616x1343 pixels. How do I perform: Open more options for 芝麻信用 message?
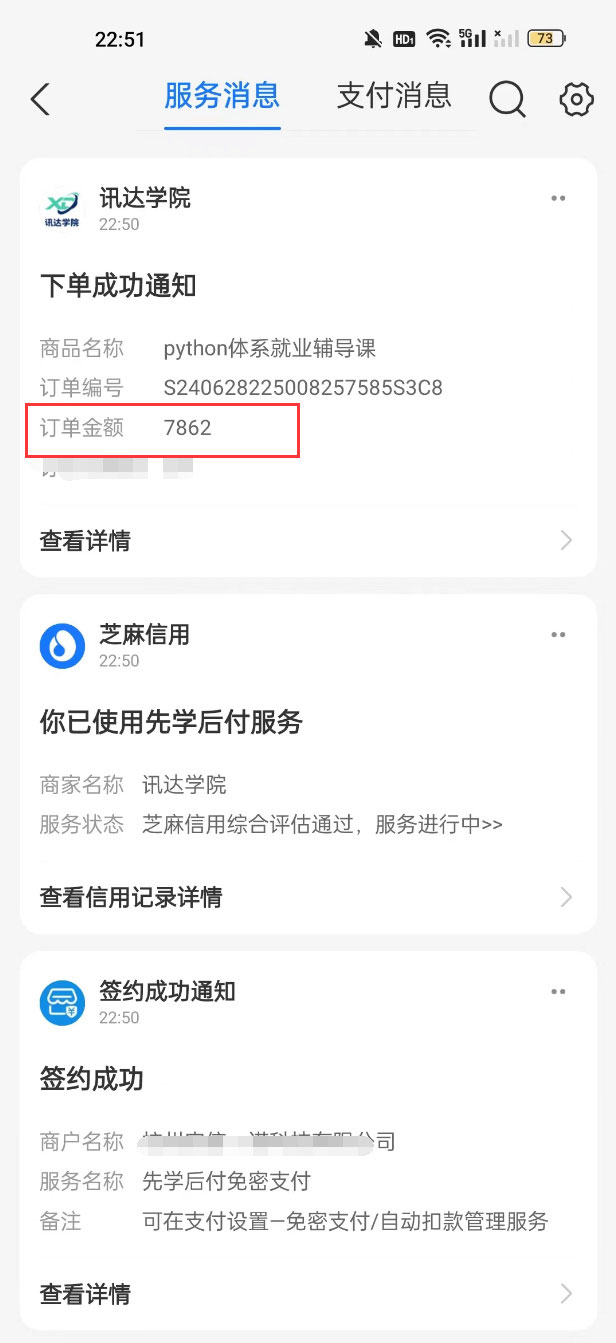[x=558, y=635]
